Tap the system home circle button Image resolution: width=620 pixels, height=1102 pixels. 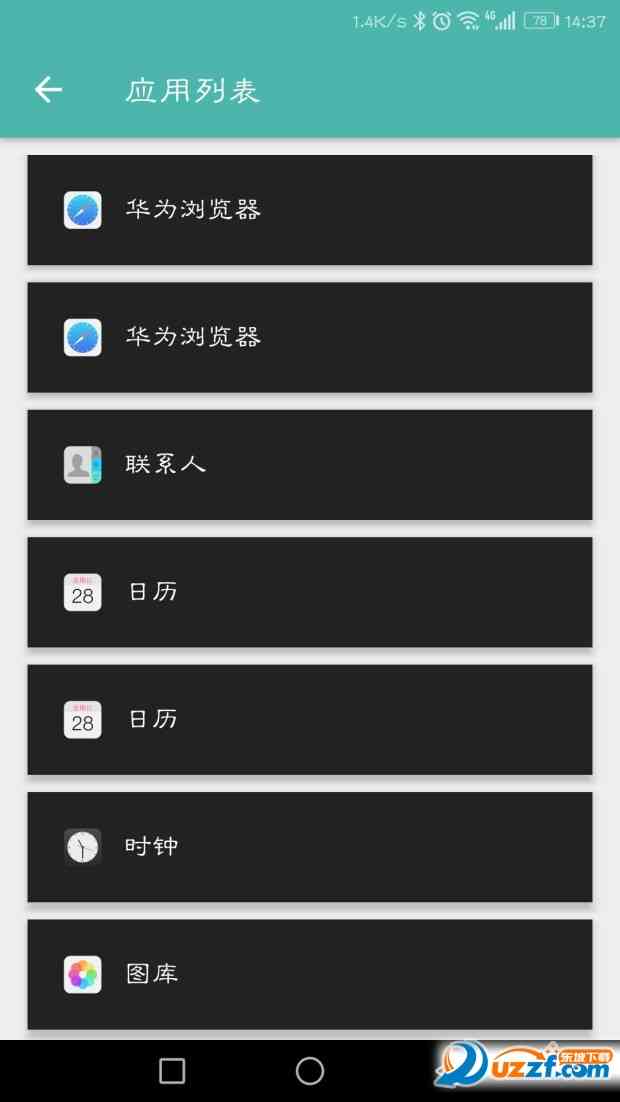point(310,1071)
